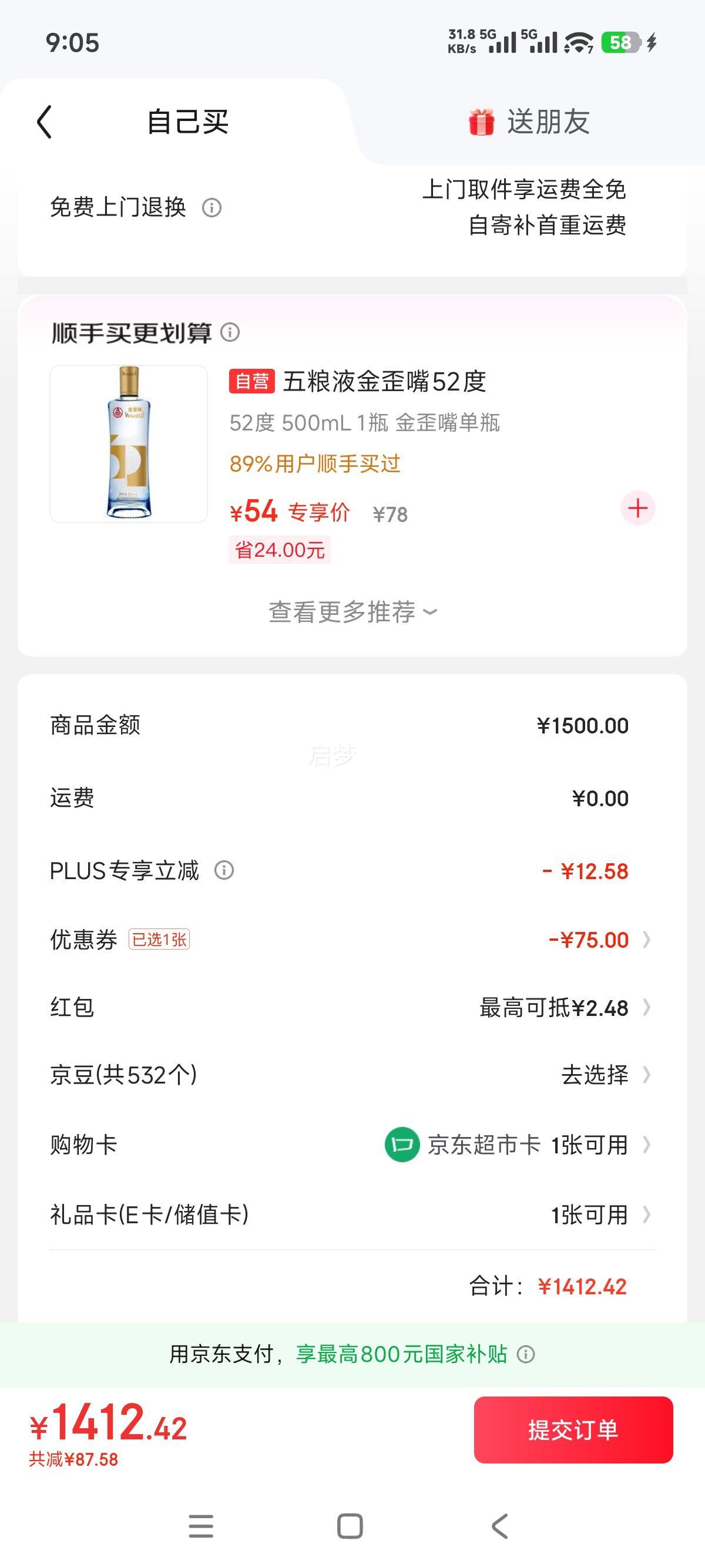Click plus icon to add 五粮液金歪嘴
This screenshot has height=1568, width=705.
point(637,508)
